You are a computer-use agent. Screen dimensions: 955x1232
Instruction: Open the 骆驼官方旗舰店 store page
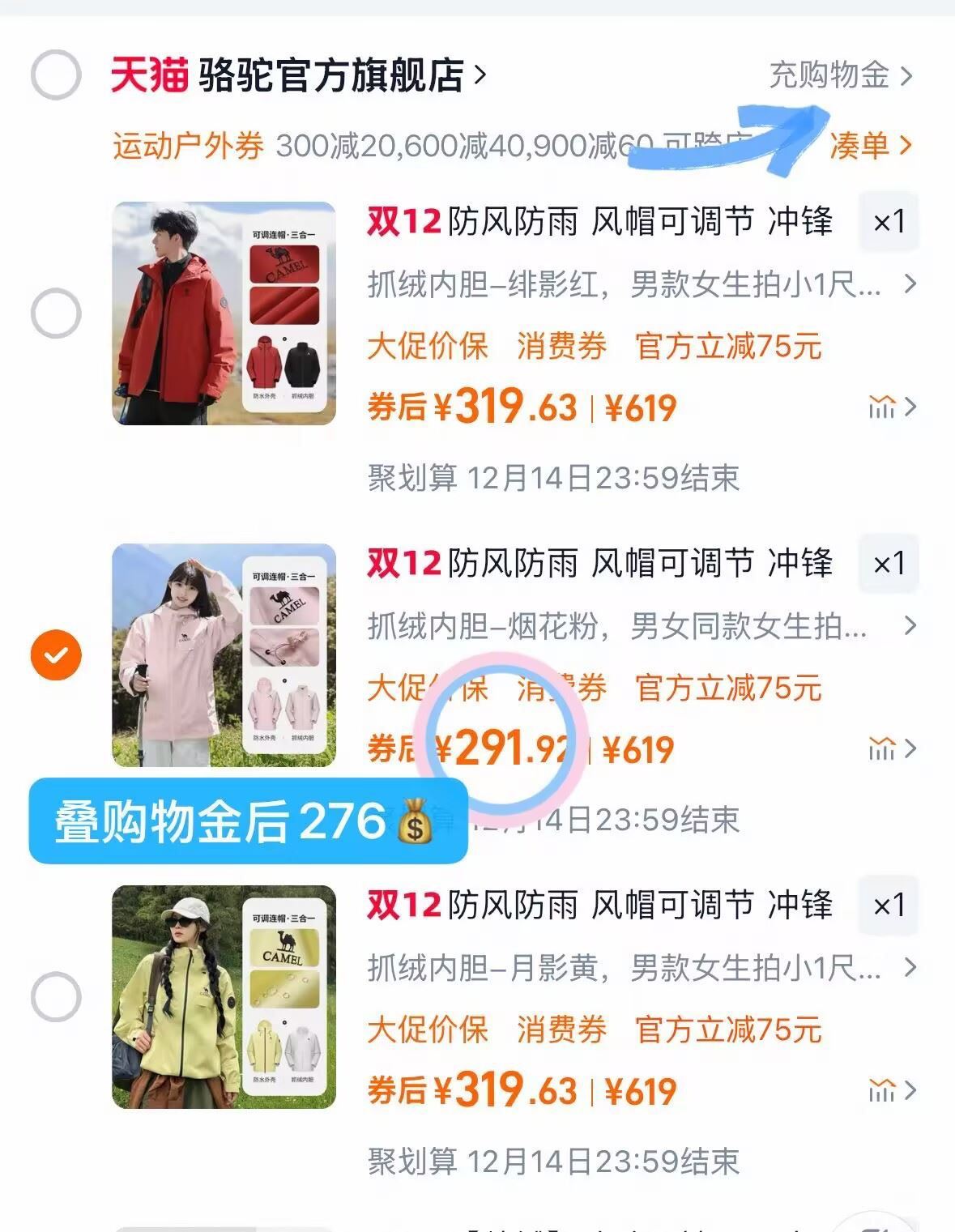coord(332,75)
